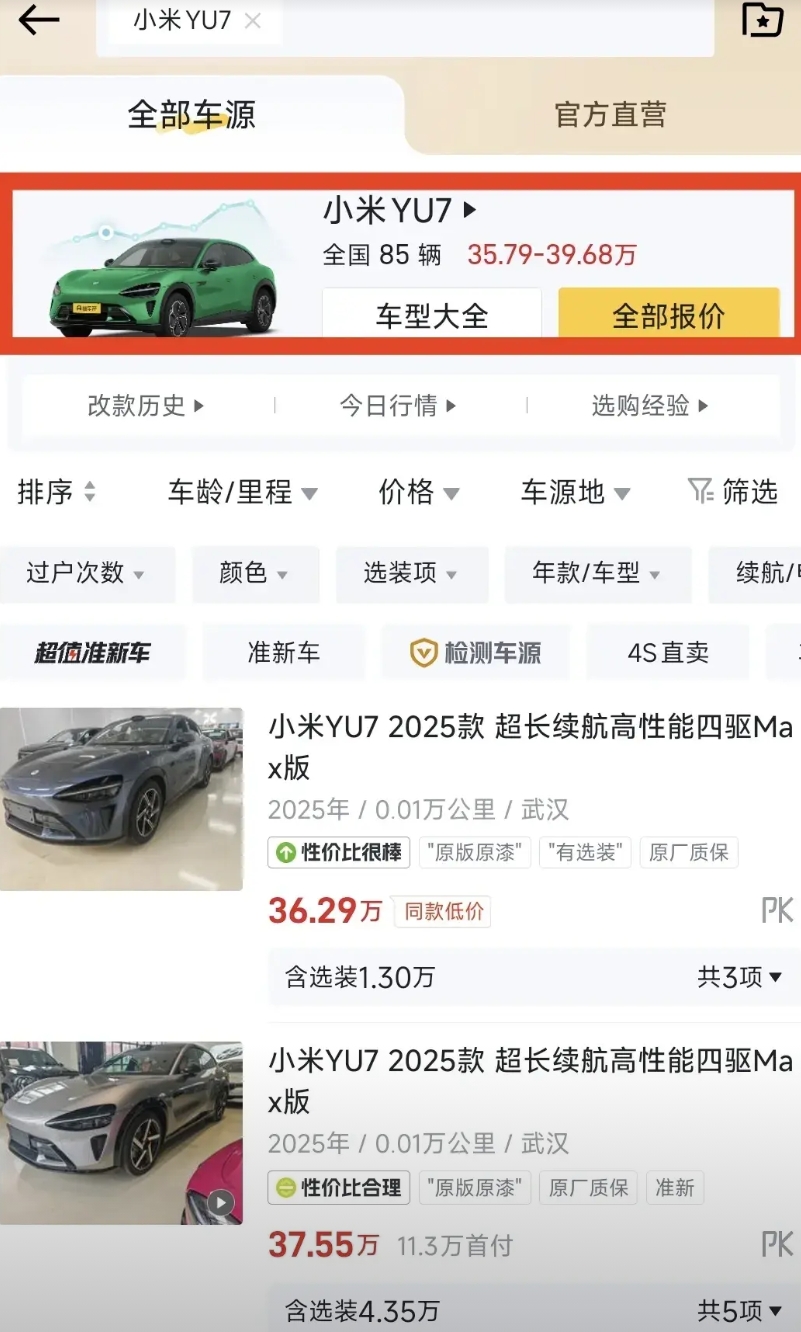Go back using the arrow icon
The height and width of the screenshot is (1332, 801).
pyautogui.click(x=38, y=19)
